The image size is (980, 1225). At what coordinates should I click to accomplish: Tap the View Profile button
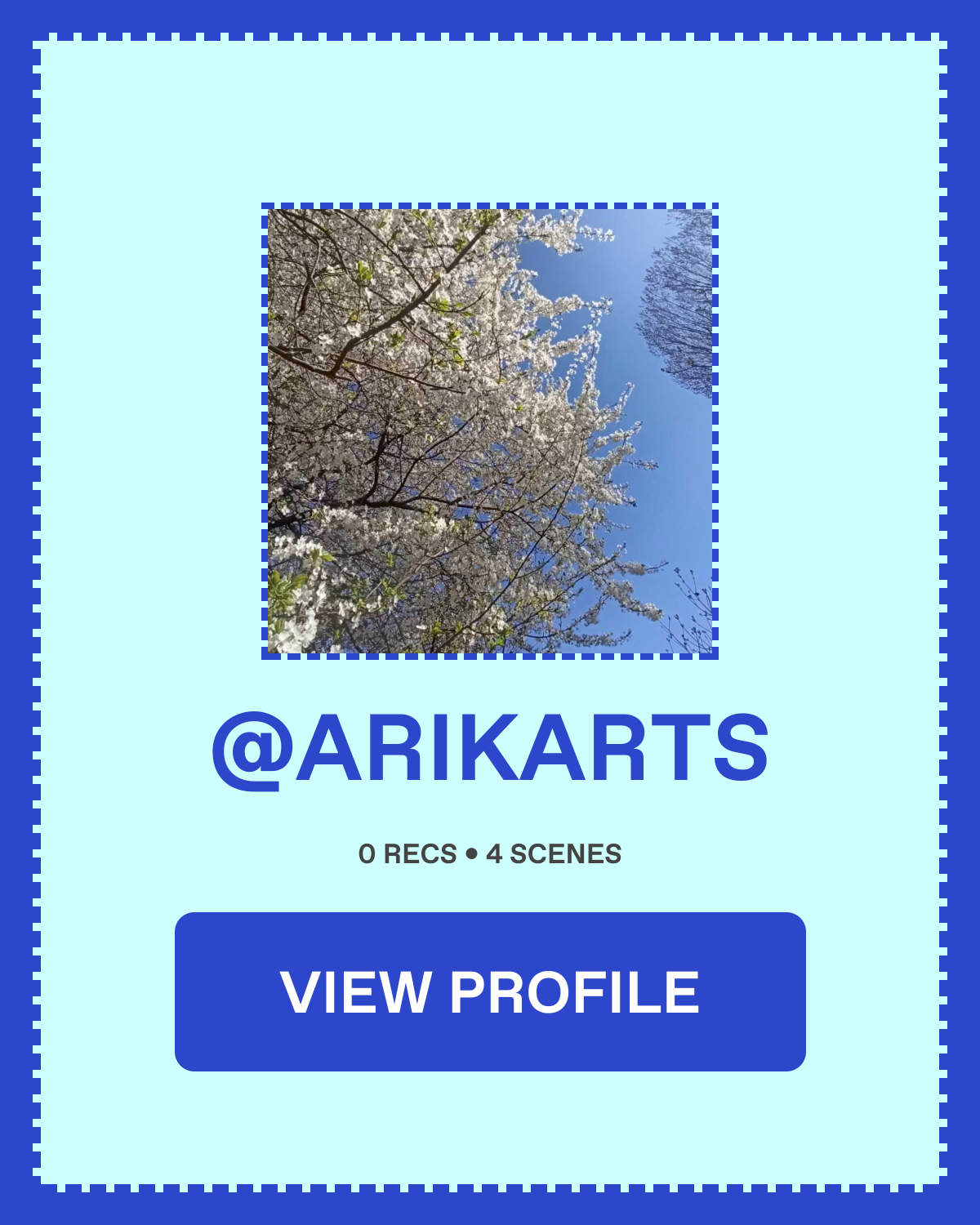[x=490, y=991]
